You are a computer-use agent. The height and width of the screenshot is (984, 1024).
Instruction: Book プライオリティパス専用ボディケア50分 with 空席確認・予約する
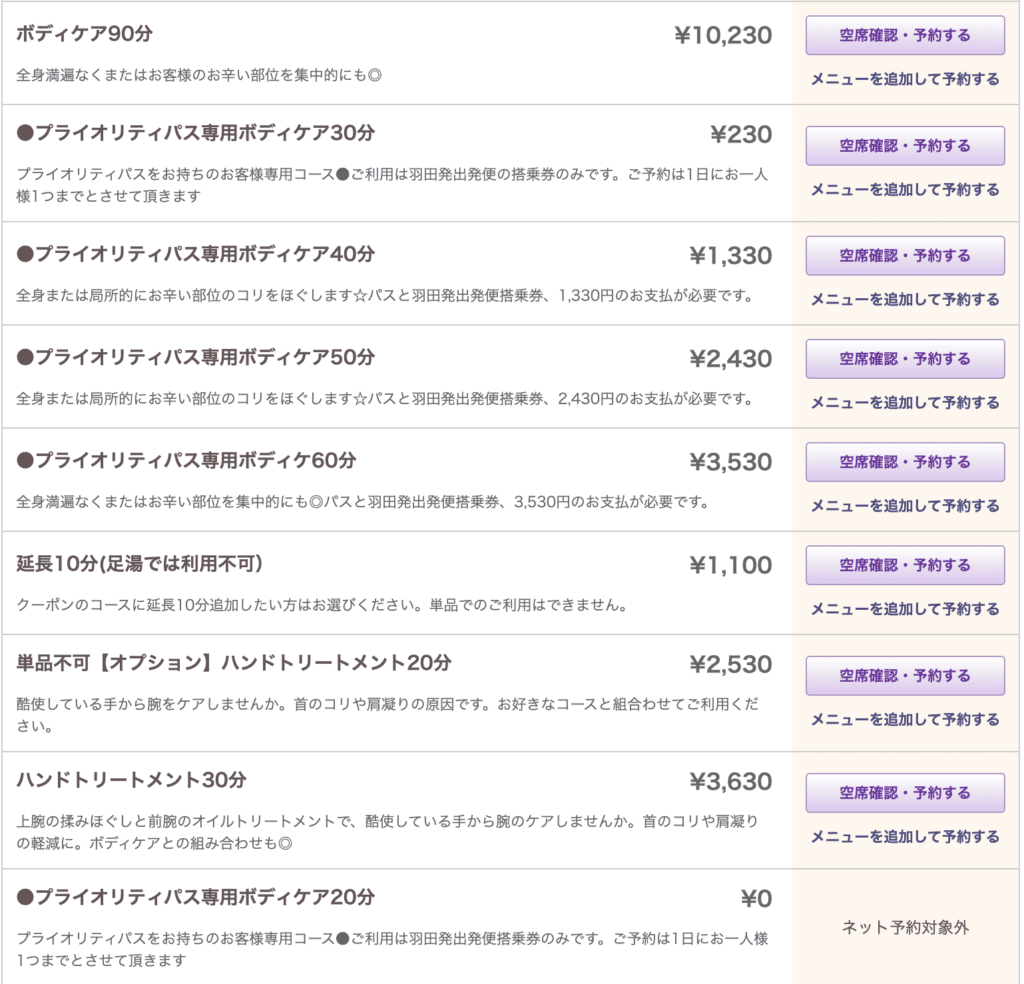click(905, 358)
